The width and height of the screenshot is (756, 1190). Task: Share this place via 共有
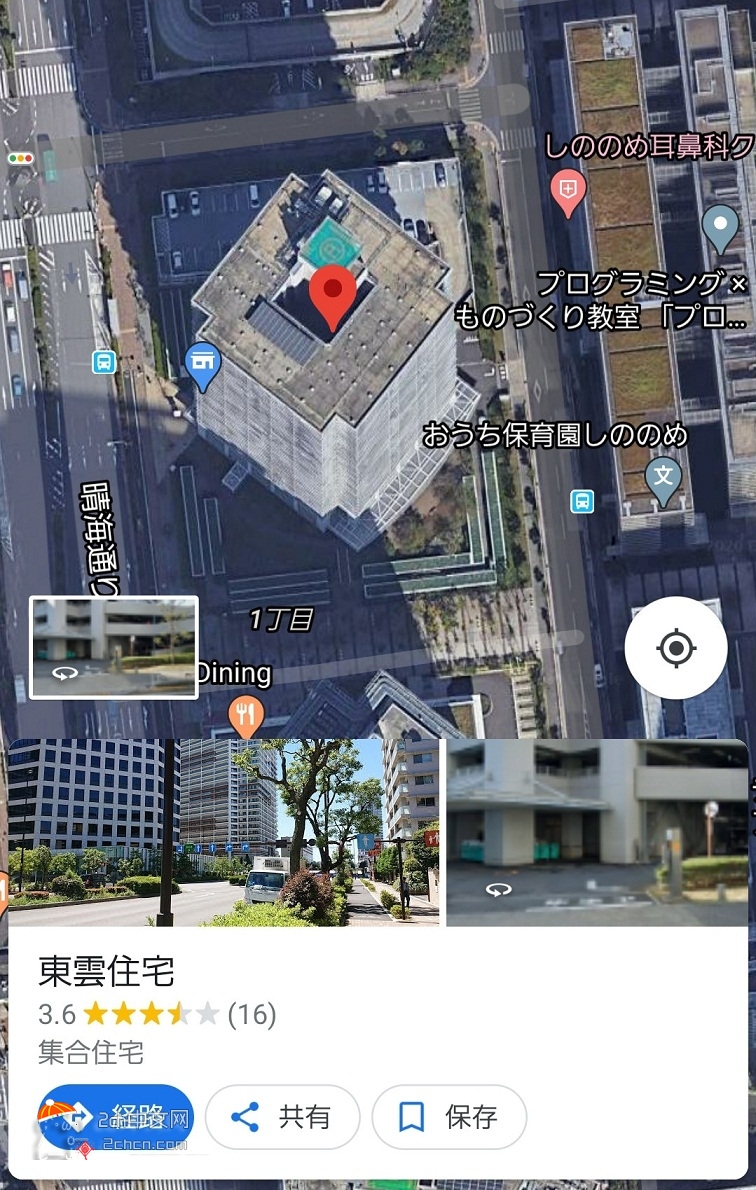point(282,1117)
